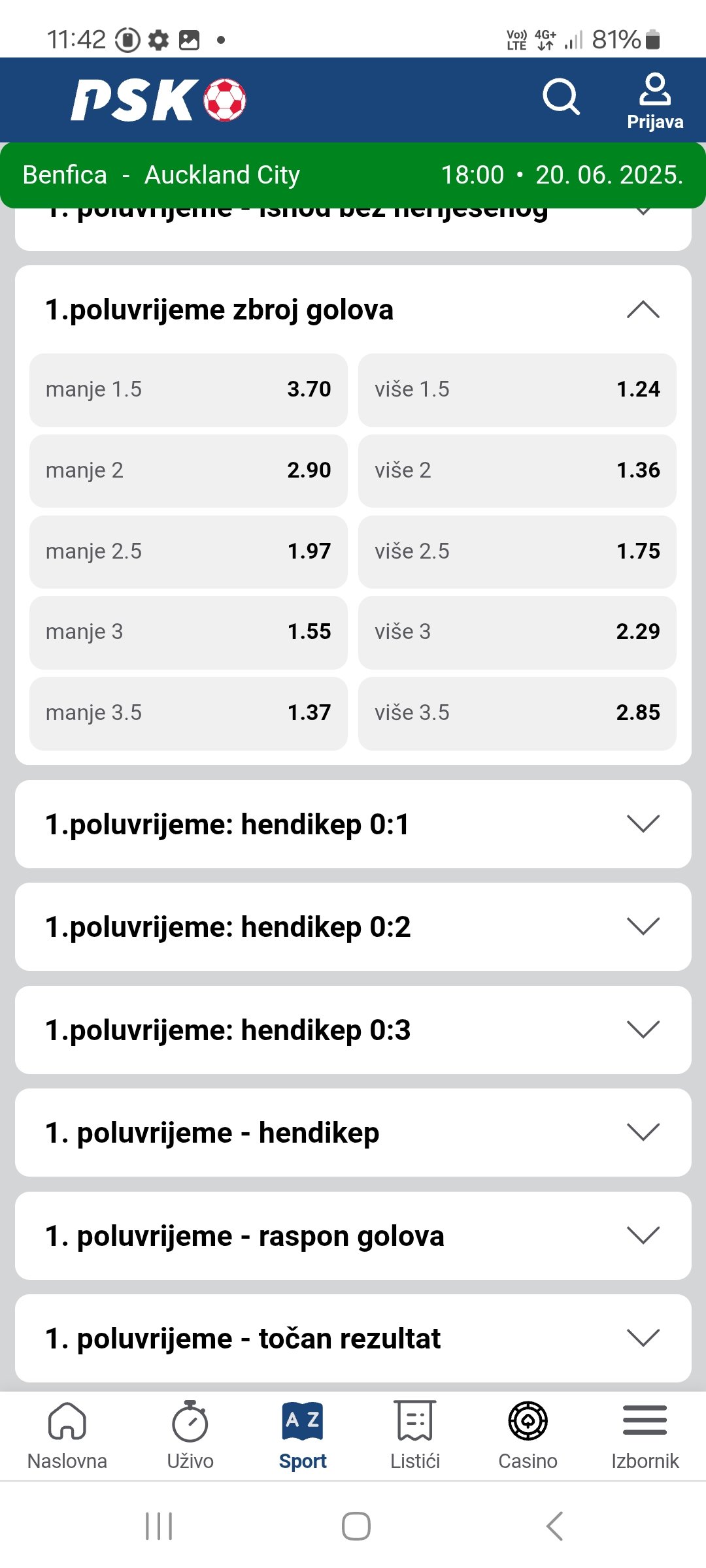Image resolution: width=706 pixels, height=1568 pixels.
Task: Select the manje 1.5 odds 3.70
Action: (x=188, y=390)
